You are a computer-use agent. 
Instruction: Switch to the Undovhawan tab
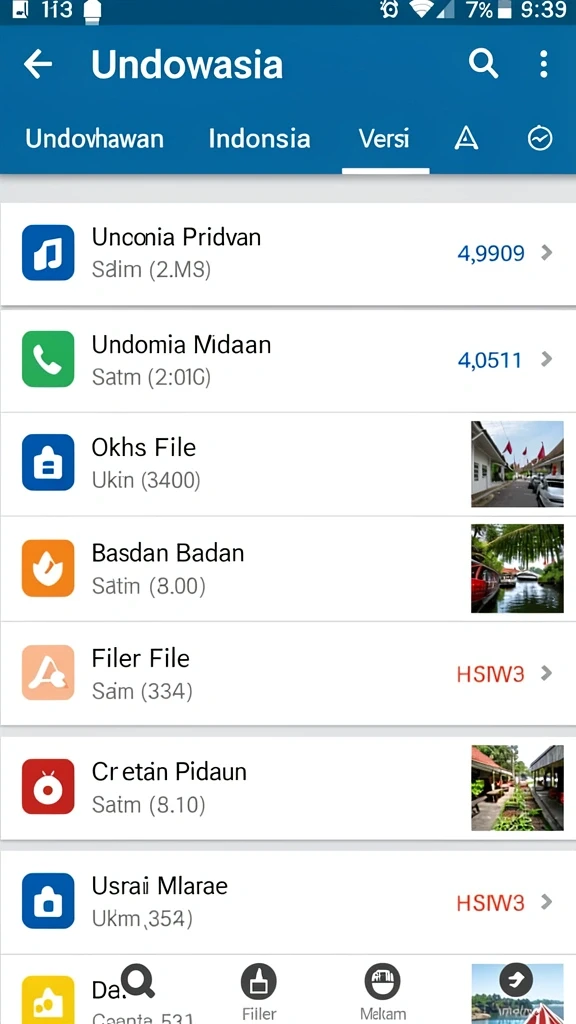pyautogui.click(x=95, y=138)
